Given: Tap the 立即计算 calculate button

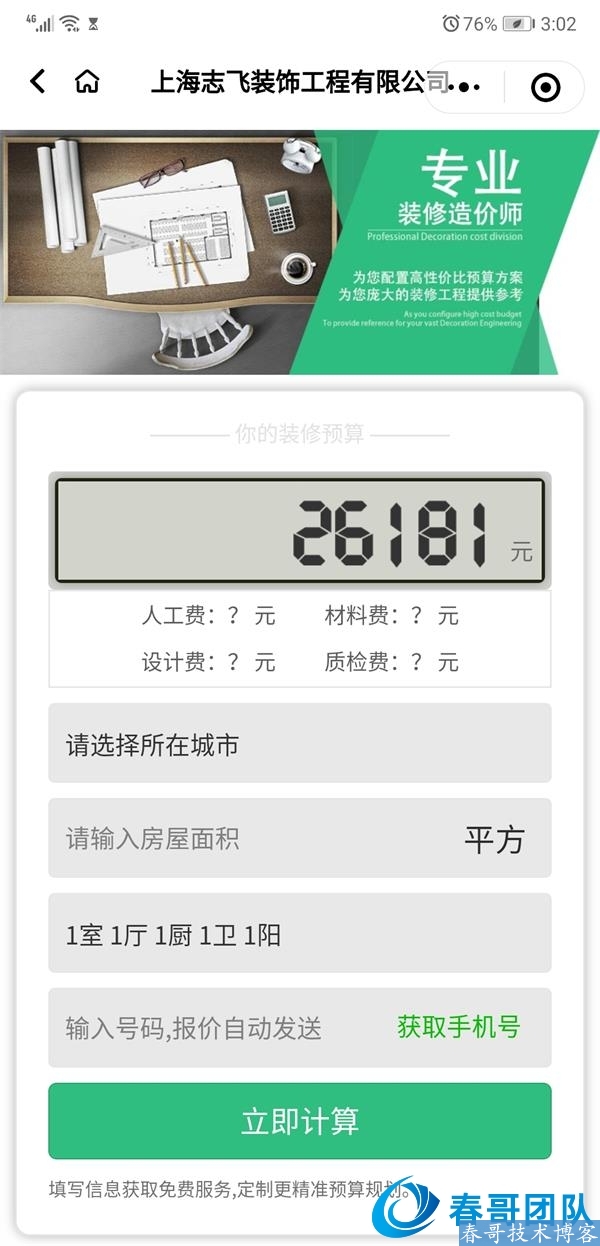Looking at the screenshot, I should pos(299,1121).
